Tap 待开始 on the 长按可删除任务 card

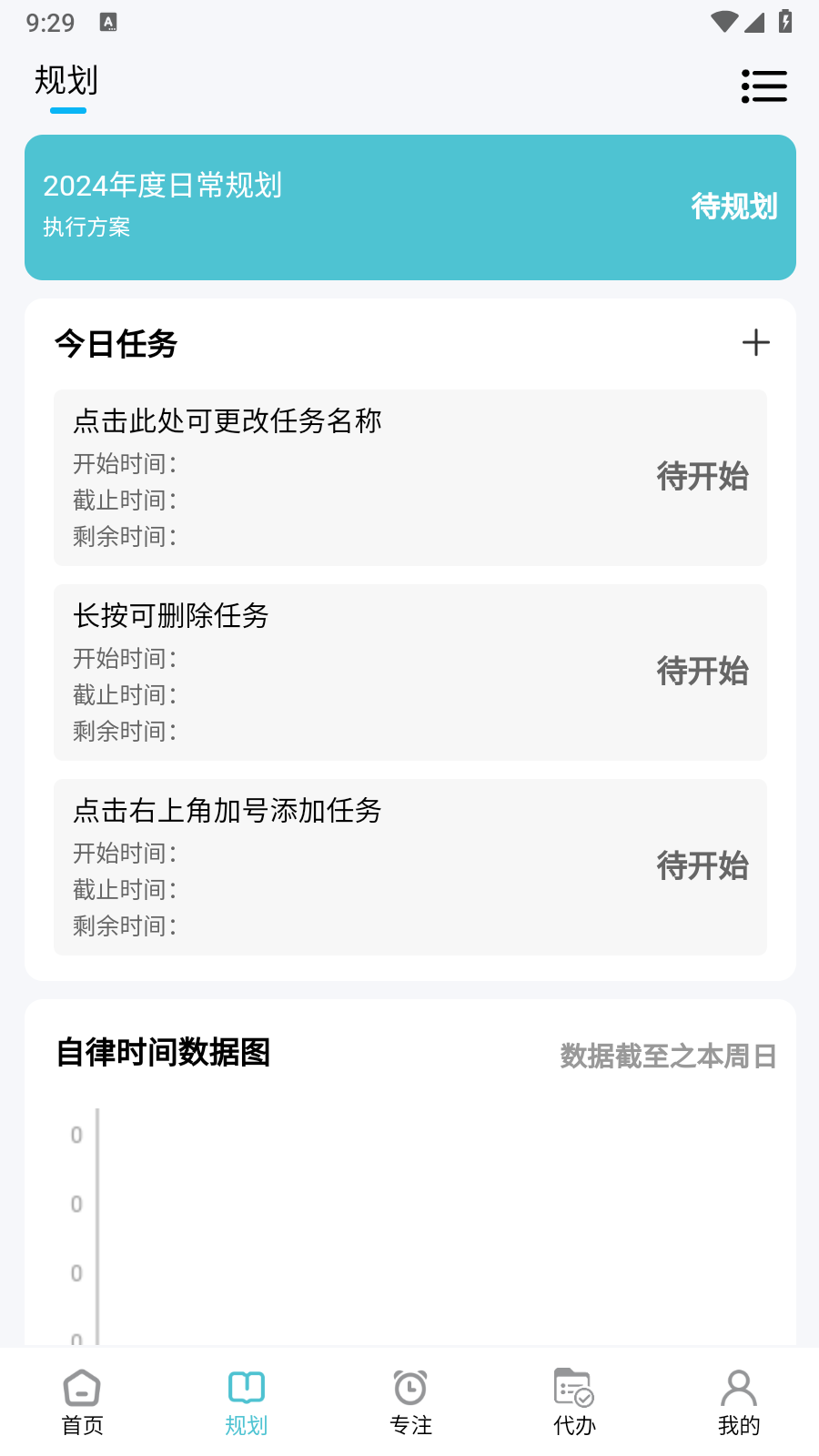703,672
